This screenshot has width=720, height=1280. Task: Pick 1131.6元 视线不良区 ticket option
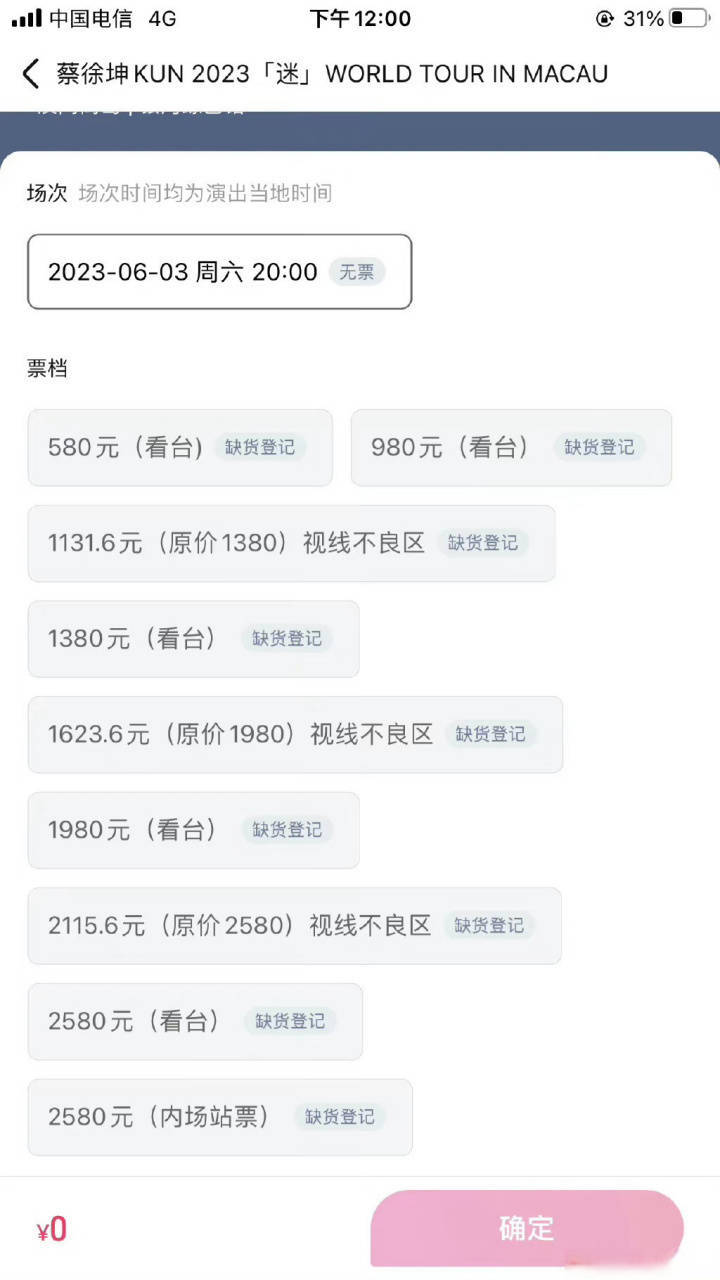tap(291, 543)
